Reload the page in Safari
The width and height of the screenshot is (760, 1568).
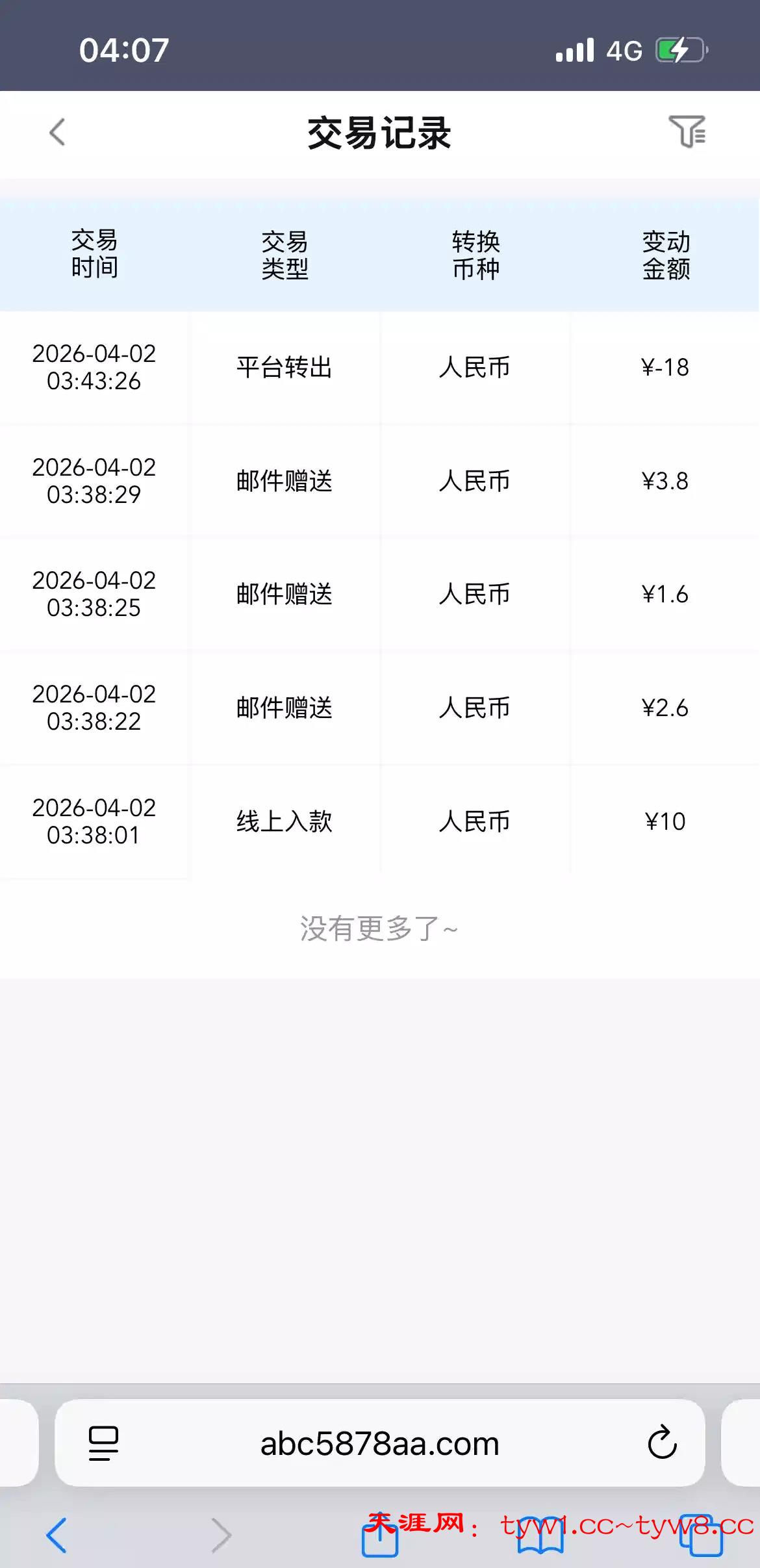(662, 1443)
